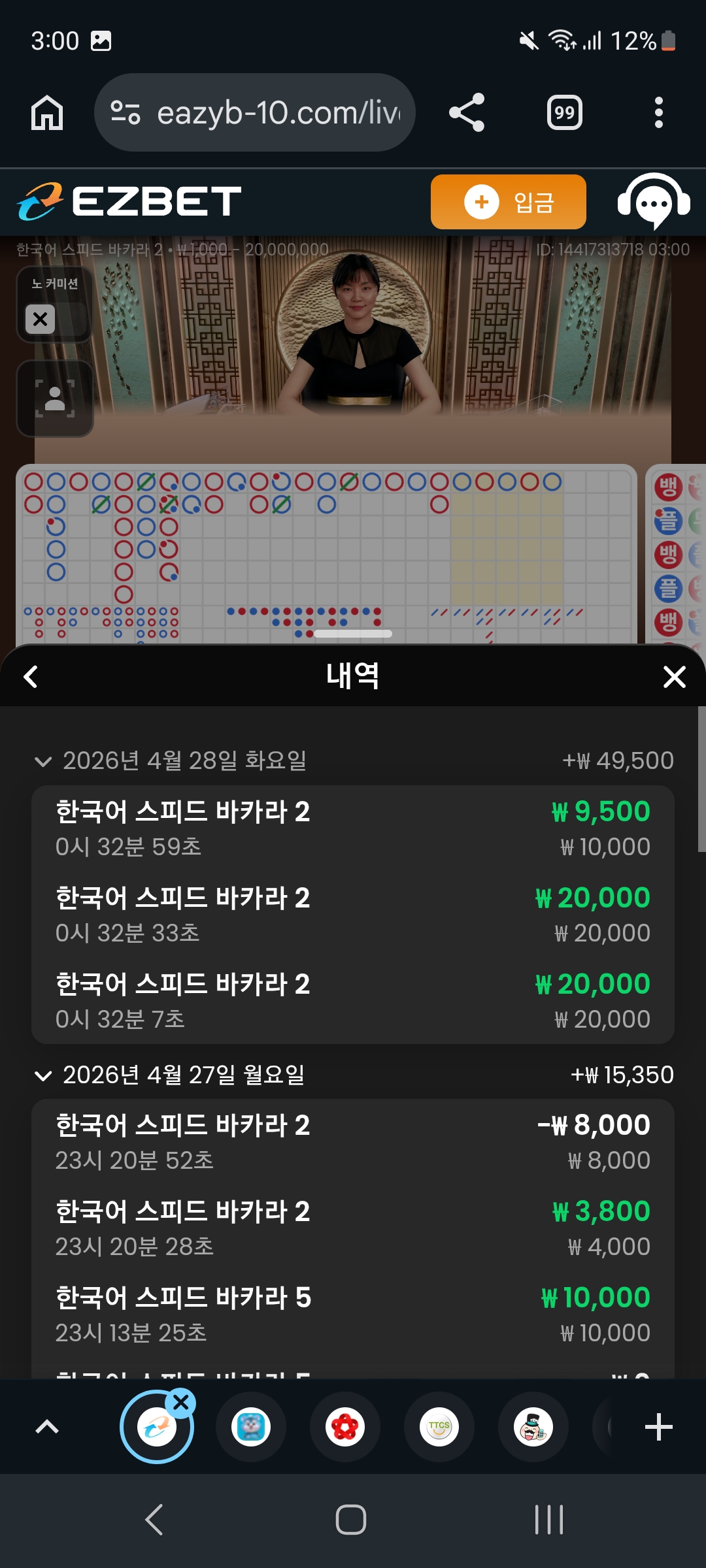706x1568 pixels.
Task: Open the 0시 32분 59초 bet record
Action: [x=353, y=828]
